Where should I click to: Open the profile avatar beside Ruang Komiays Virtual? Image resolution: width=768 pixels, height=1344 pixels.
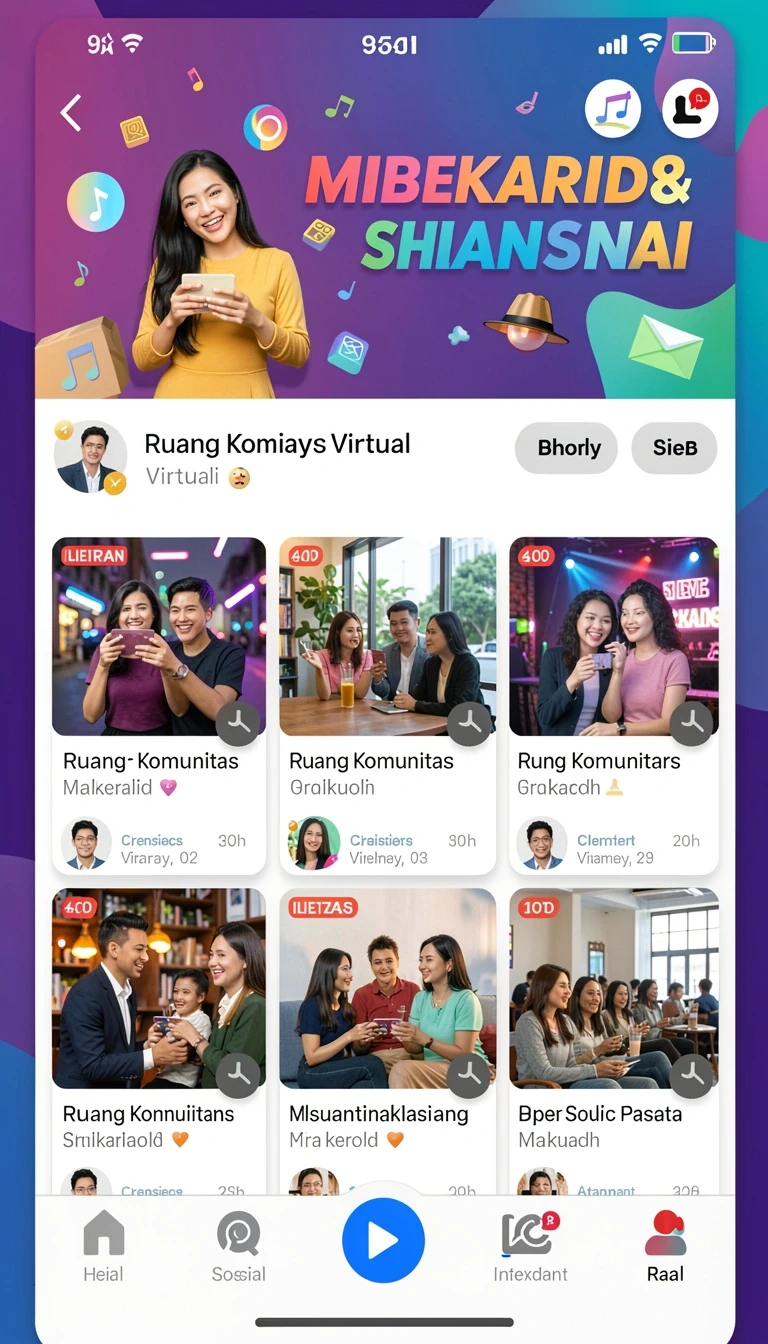tap(91, 457)
